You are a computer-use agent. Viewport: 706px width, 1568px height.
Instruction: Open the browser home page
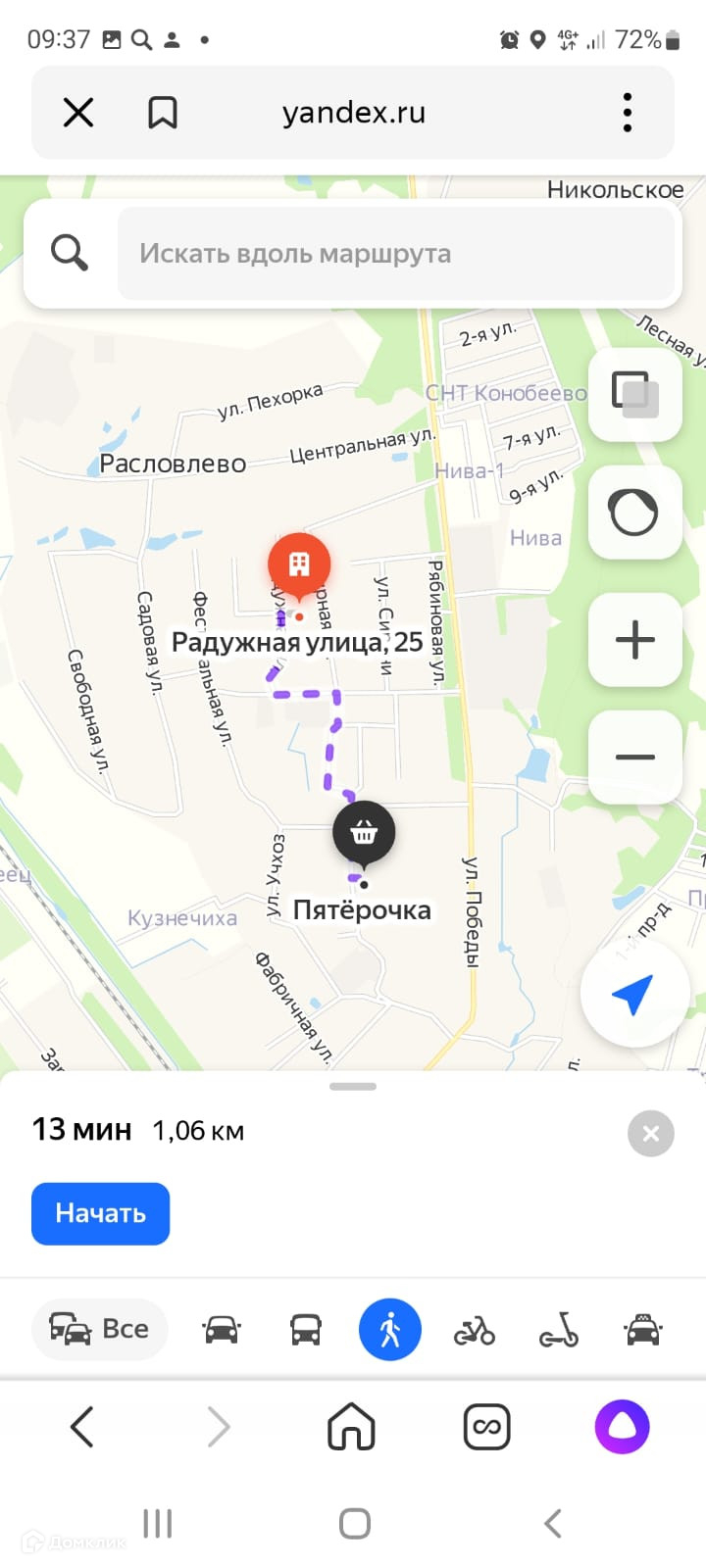click(x=351, y=1427)
